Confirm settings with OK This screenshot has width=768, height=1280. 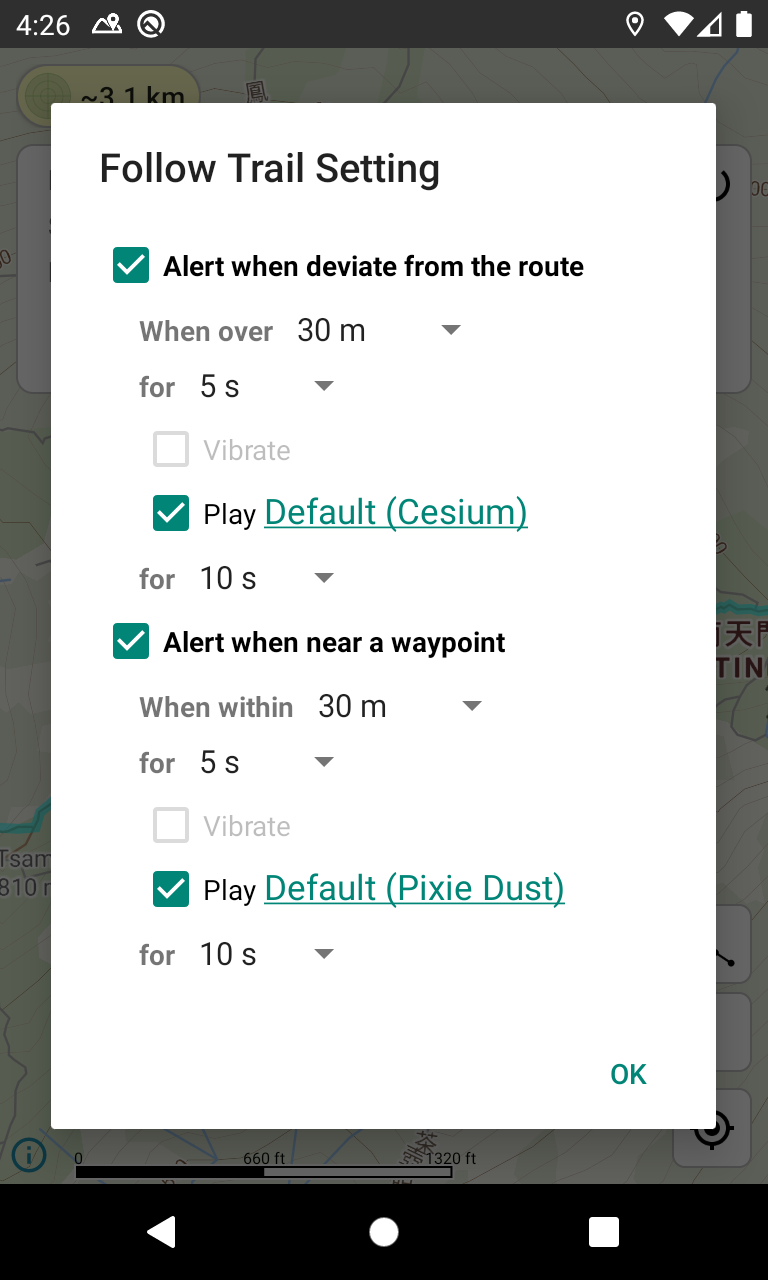tap(628, 1074)
